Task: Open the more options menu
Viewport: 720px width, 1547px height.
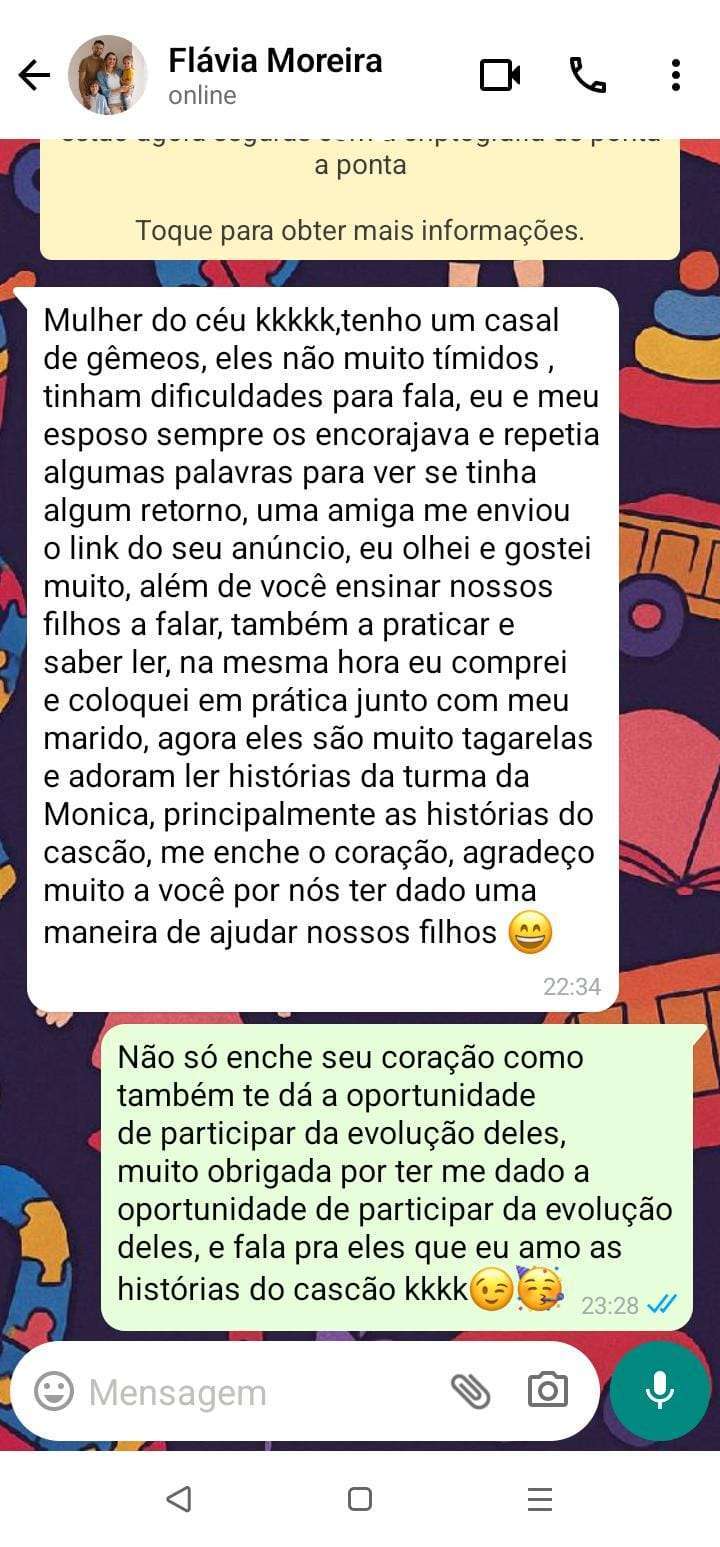Action: click(x=676, y=76)
